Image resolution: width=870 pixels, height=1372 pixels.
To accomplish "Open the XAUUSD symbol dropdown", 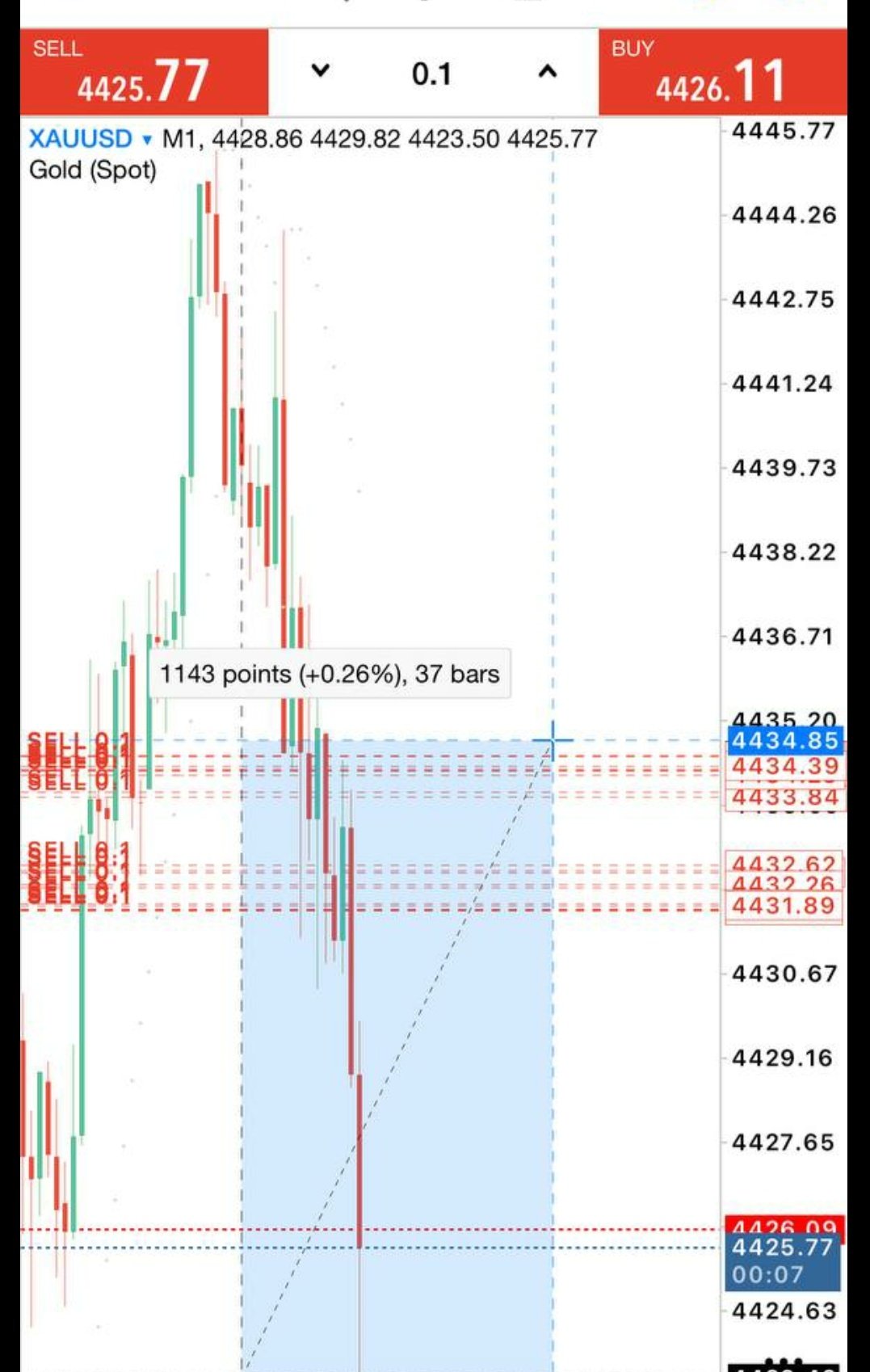I will click(90, 139).
